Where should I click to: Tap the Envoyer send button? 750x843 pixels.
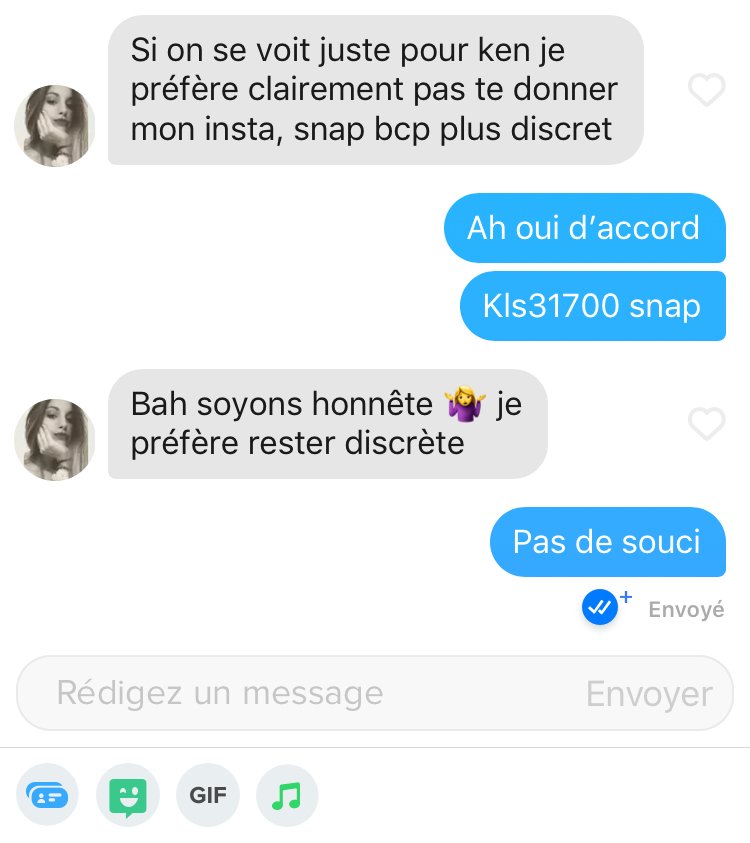(649, 694)
